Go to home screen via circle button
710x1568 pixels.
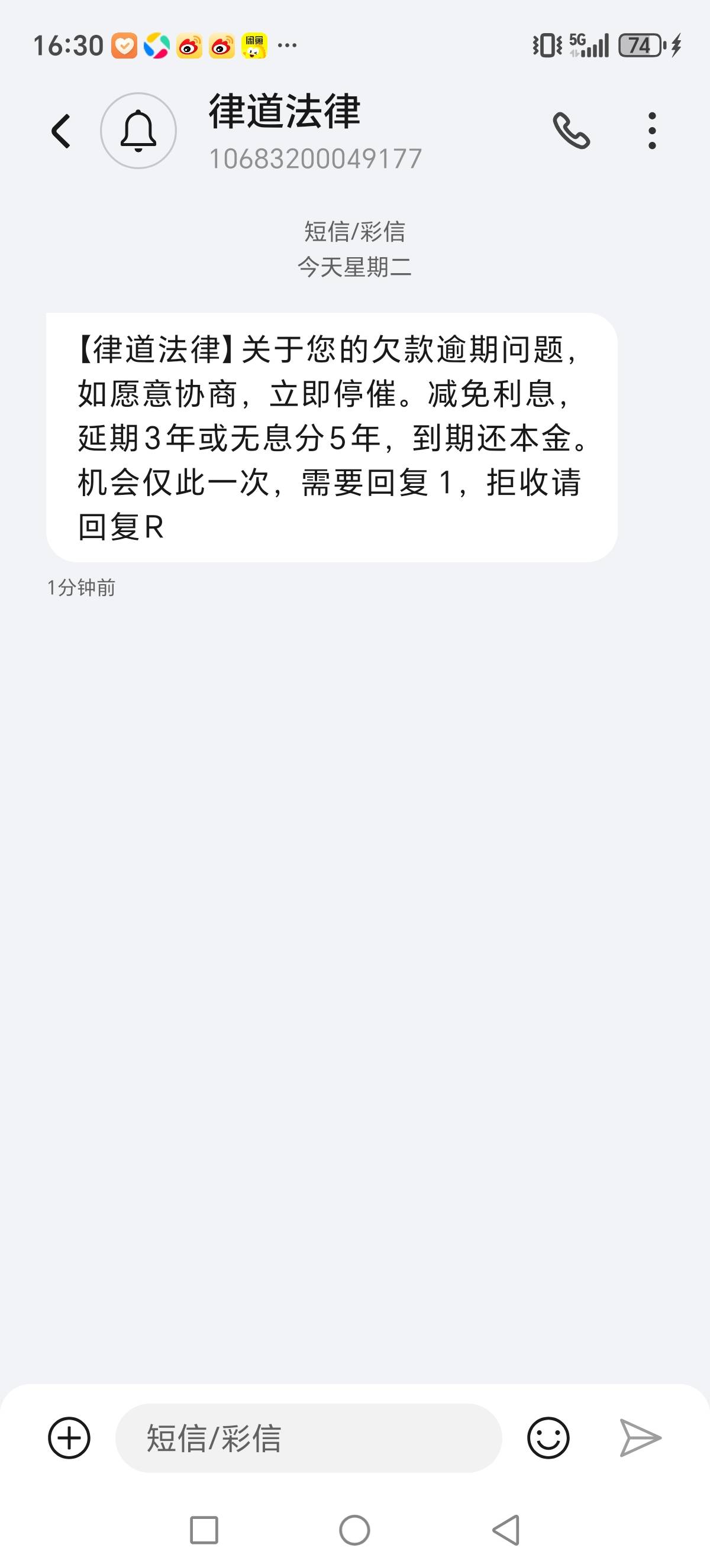pyautogui.click(x=354, y=1530)
